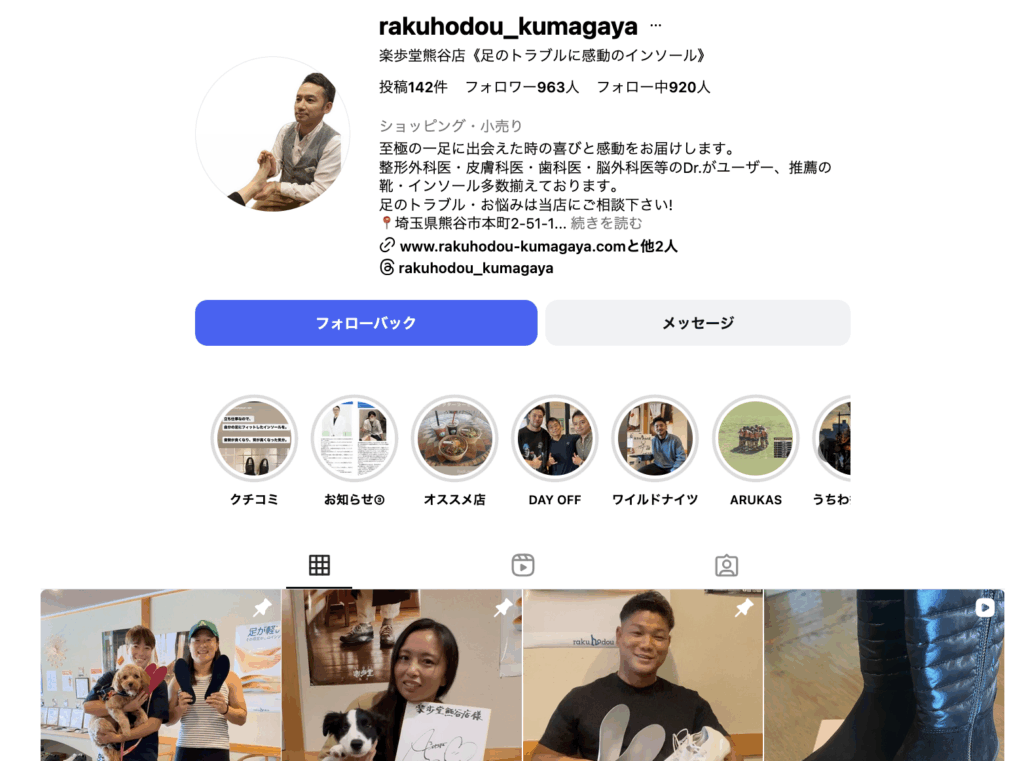View the 963 フォロワー list

coord(522,87)
